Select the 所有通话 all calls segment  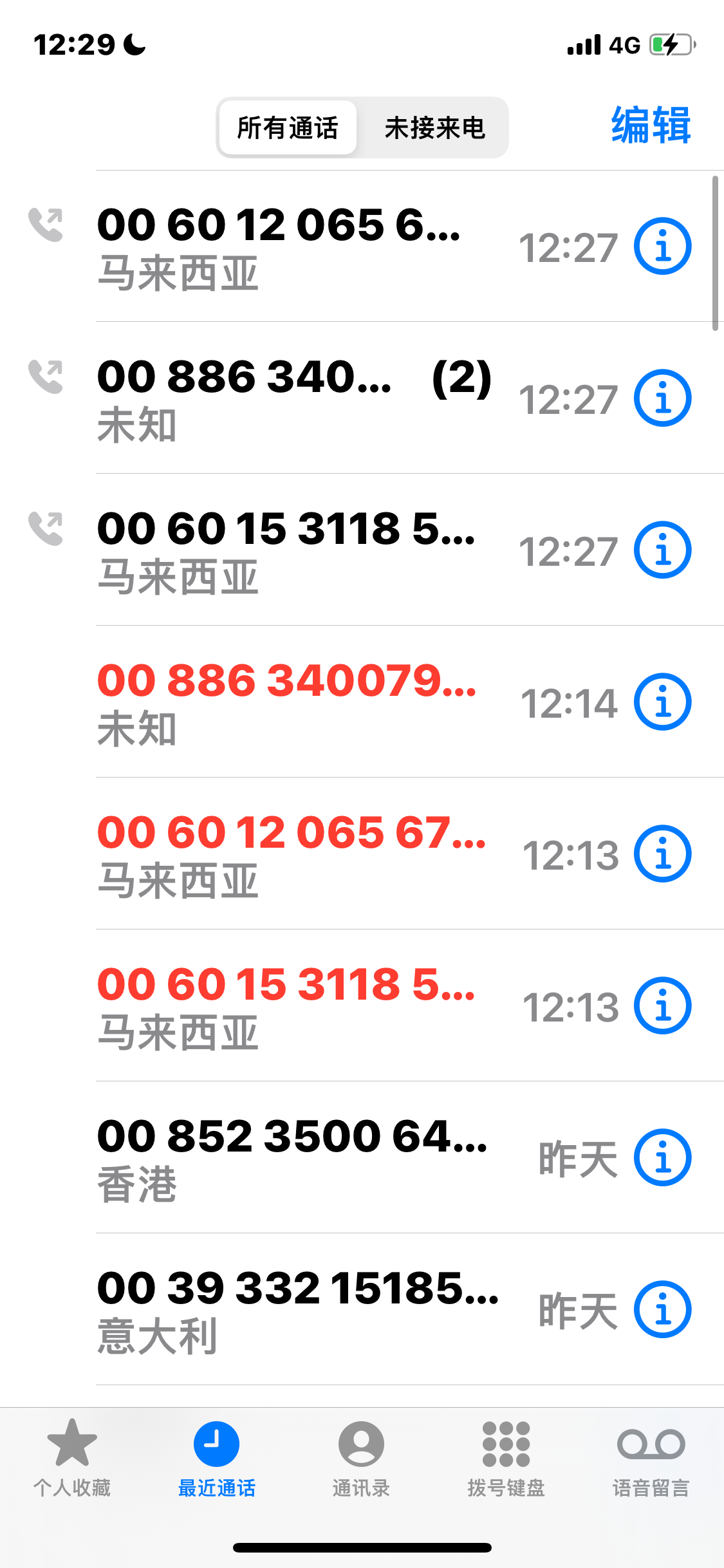[x=288, y=127]
